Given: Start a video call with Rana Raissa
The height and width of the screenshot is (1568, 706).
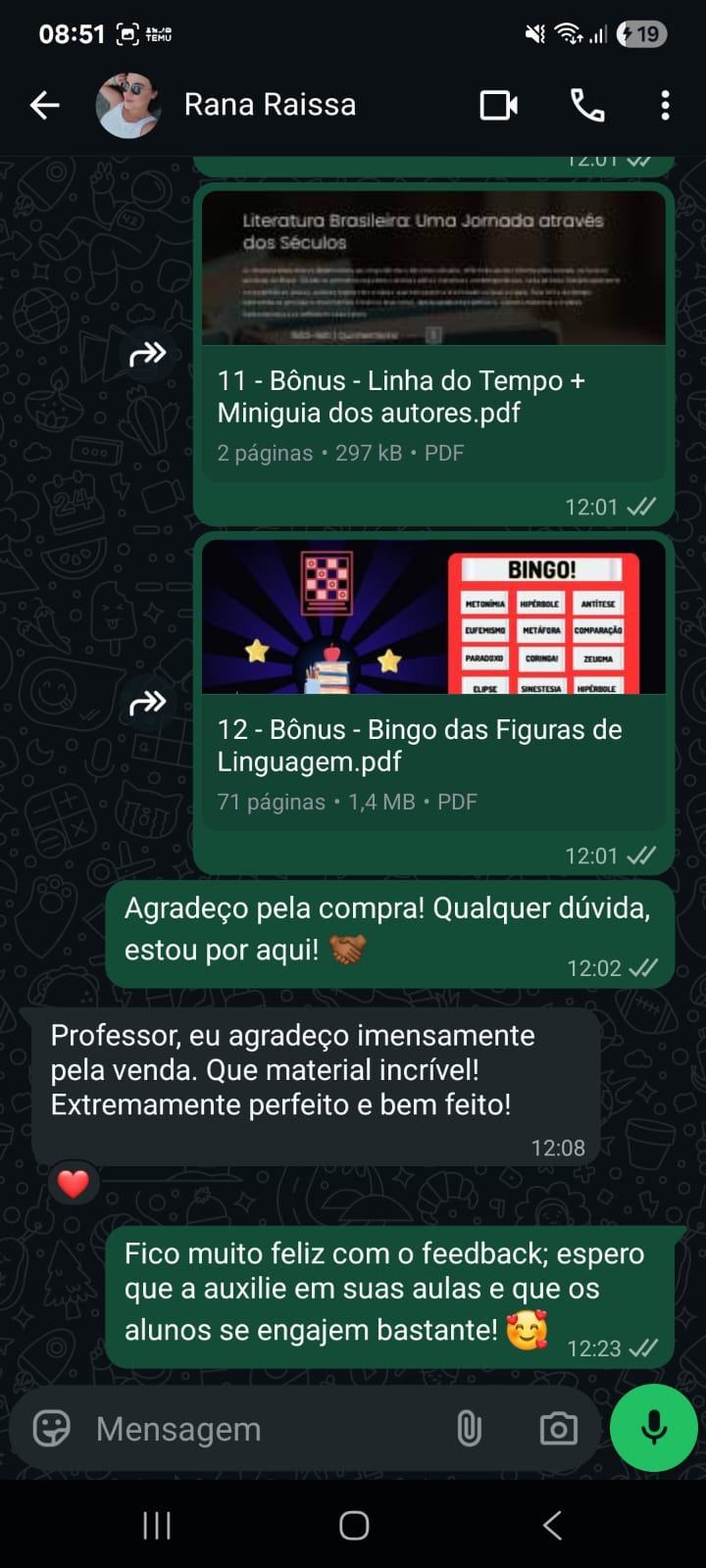Looking at the screenshot, I should tap(499, 105).
